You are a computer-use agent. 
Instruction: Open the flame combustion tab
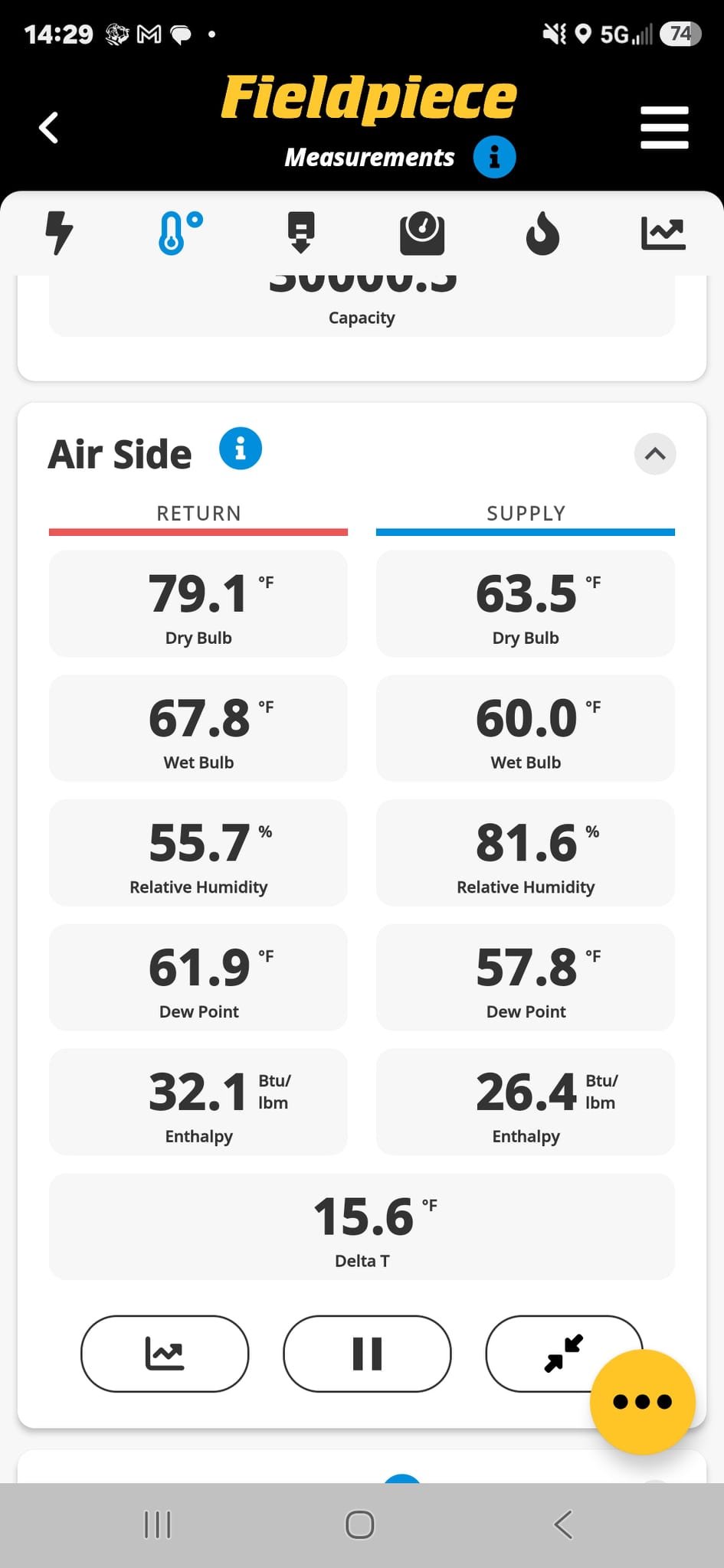(x=542, y=233)
